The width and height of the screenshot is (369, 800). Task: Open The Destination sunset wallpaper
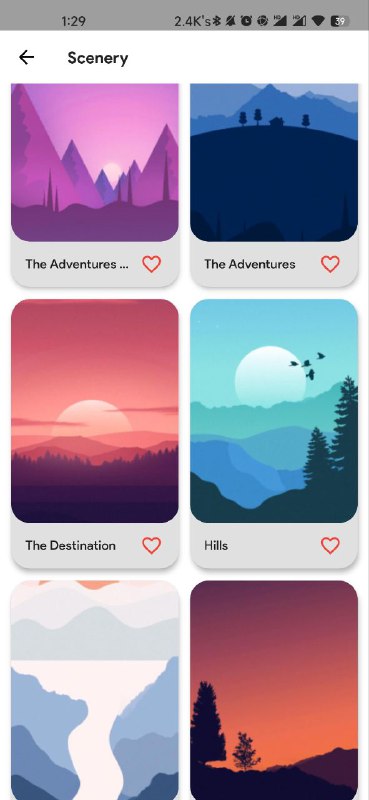click(95, 411)
